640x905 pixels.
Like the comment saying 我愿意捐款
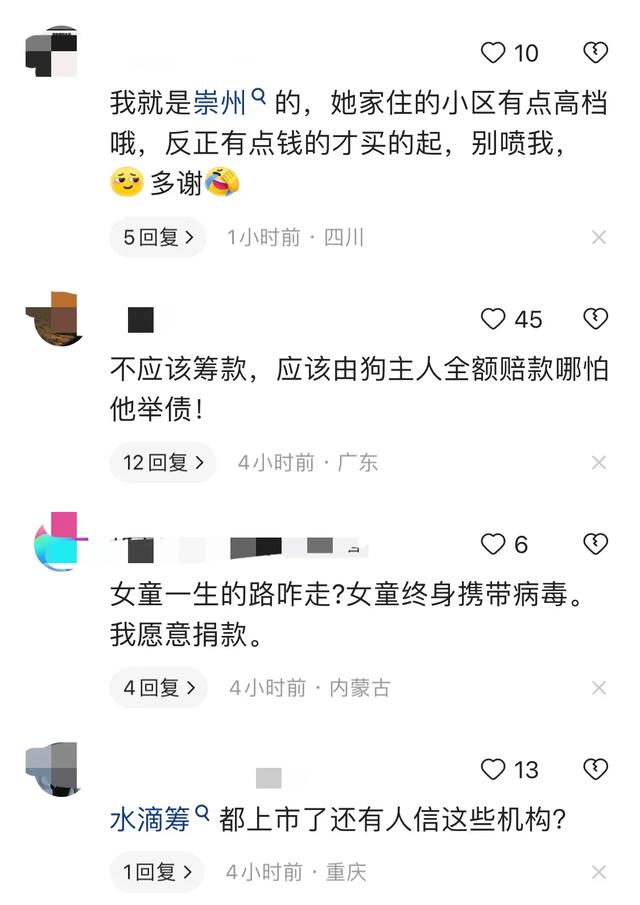[x=495, y=544]
